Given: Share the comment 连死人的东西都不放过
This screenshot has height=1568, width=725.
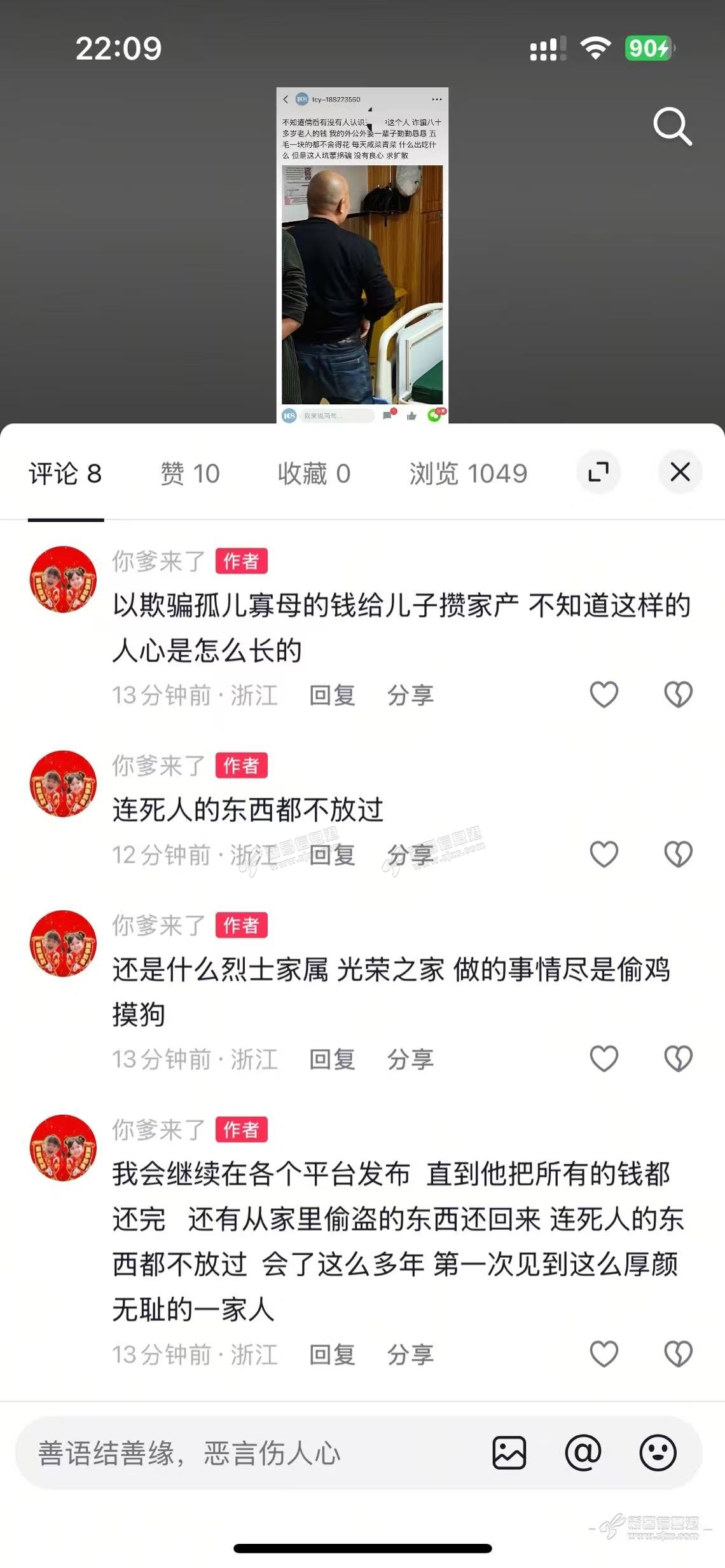Looking at the screenshot, I should 410,855.
